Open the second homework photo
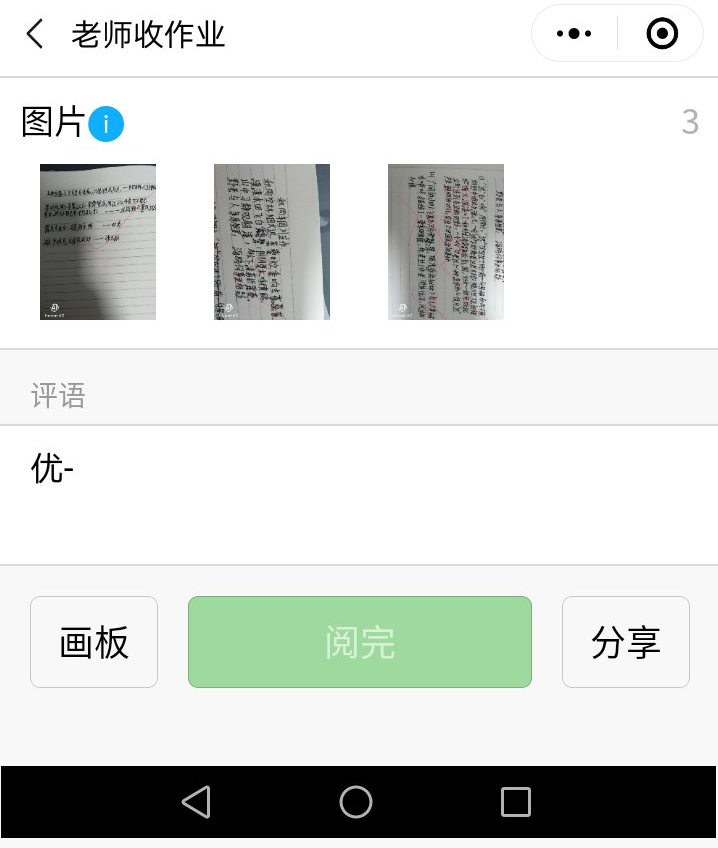Screen dimensions: 718x848 tap(272, 242)
